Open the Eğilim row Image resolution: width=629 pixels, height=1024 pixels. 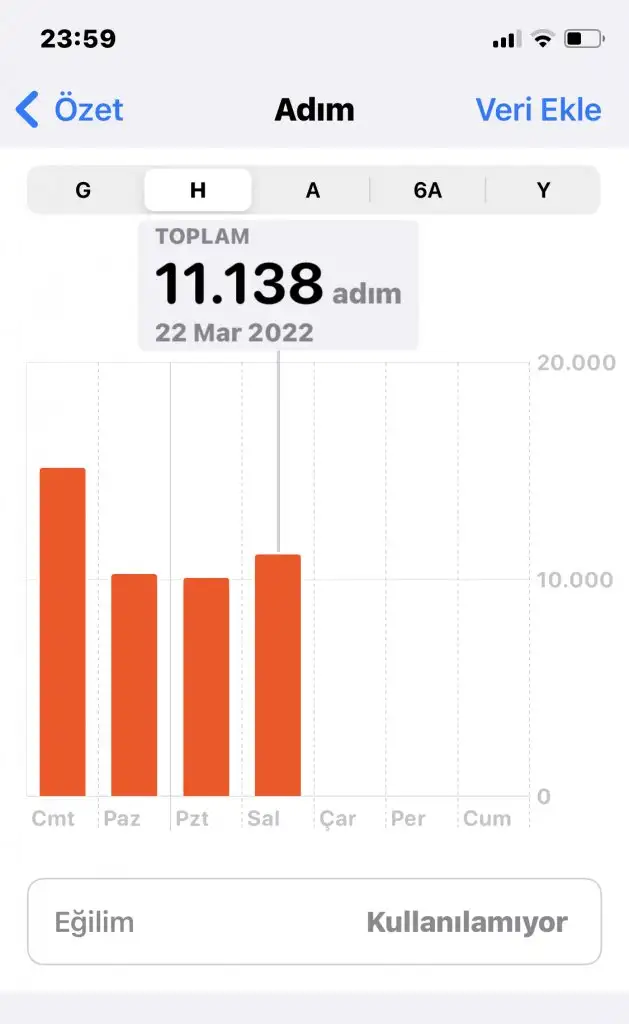coord(314,922)
